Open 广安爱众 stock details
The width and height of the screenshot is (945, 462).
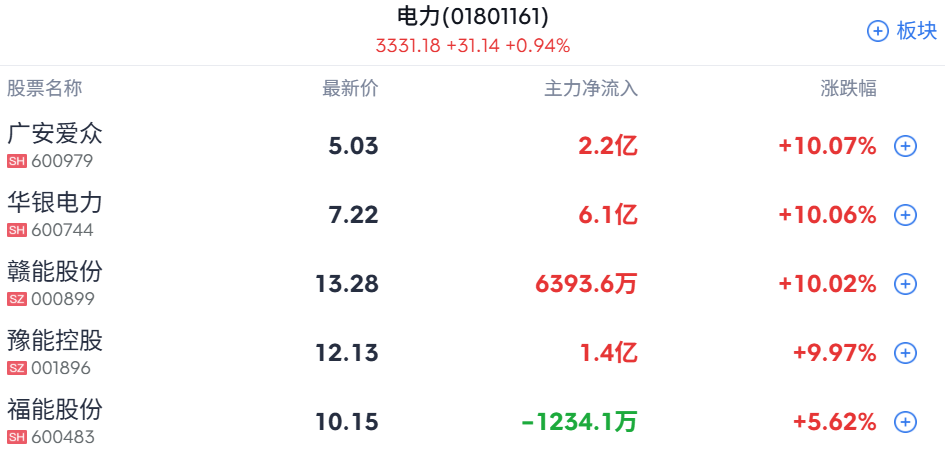click(x=55, y=134)
